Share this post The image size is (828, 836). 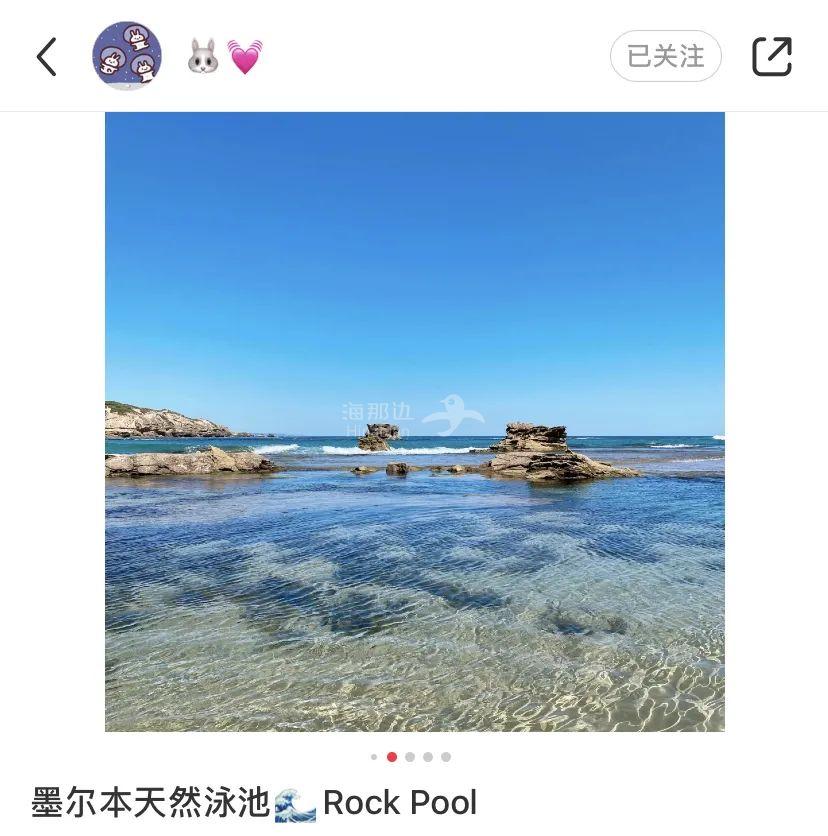tap(771, 56)
